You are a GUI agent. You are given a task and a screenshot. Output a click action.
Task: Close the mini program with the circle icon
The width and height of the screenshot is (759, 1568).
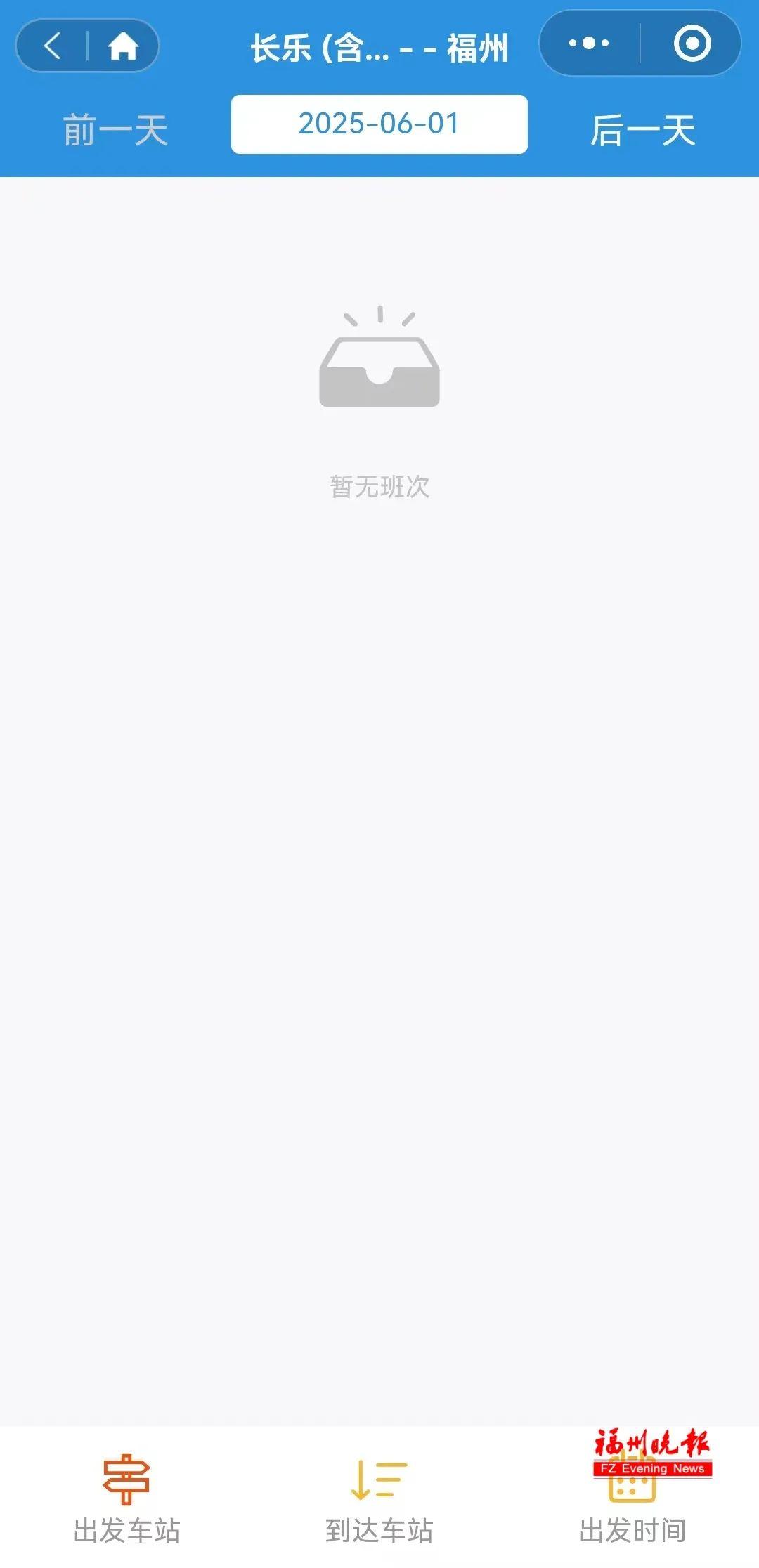692,44
